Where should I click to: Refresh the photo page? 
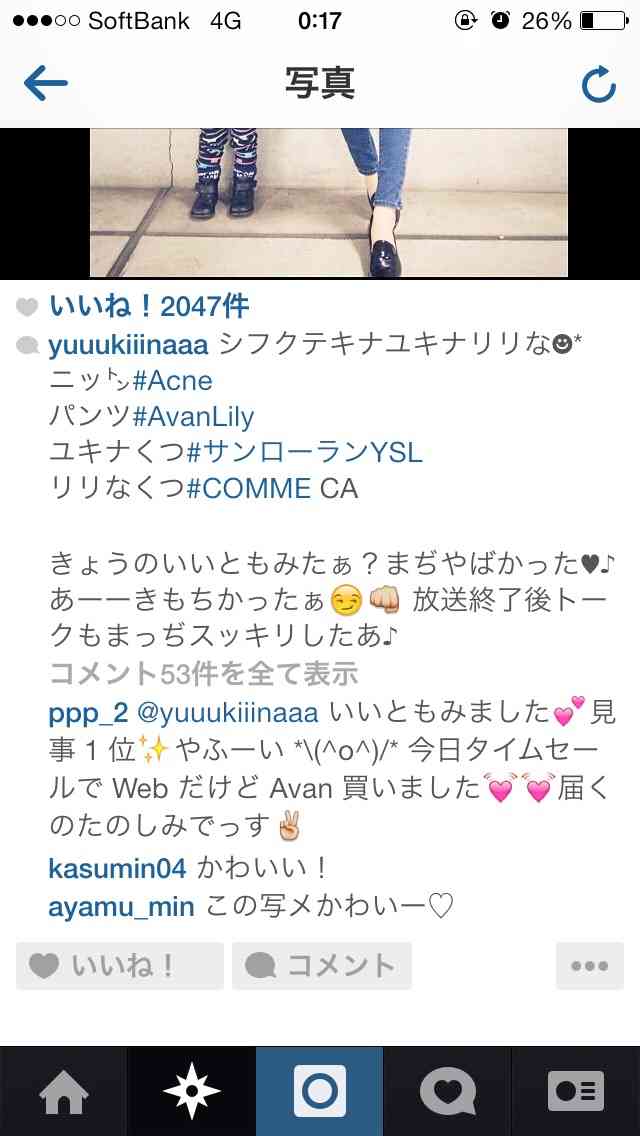598,85
